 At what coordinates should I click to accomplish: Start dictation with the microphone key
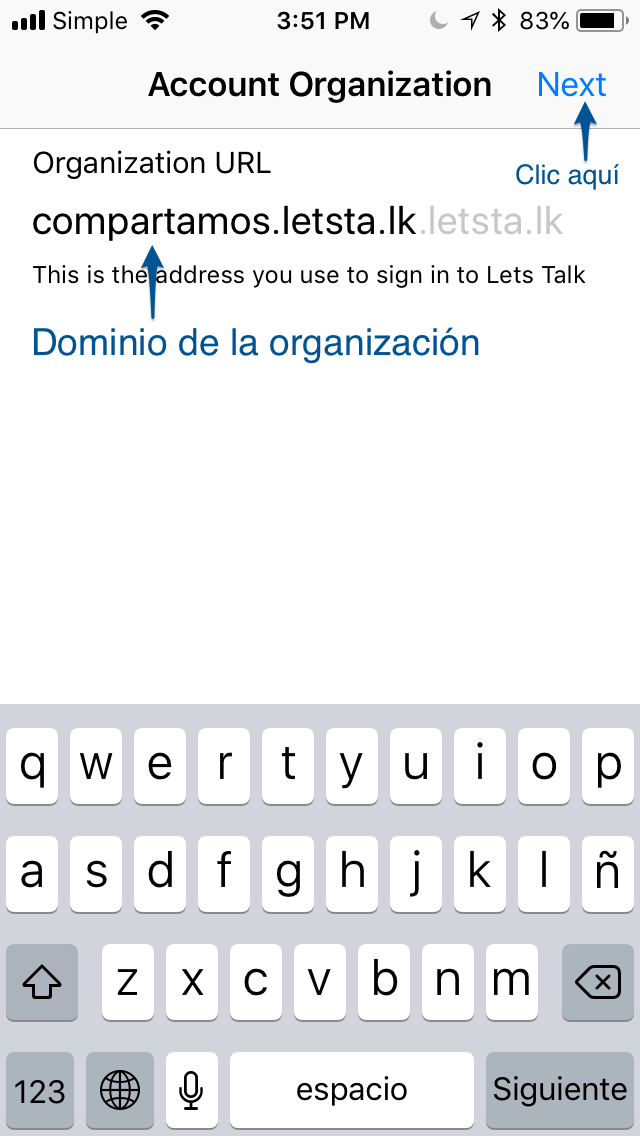click(191, 1089)
